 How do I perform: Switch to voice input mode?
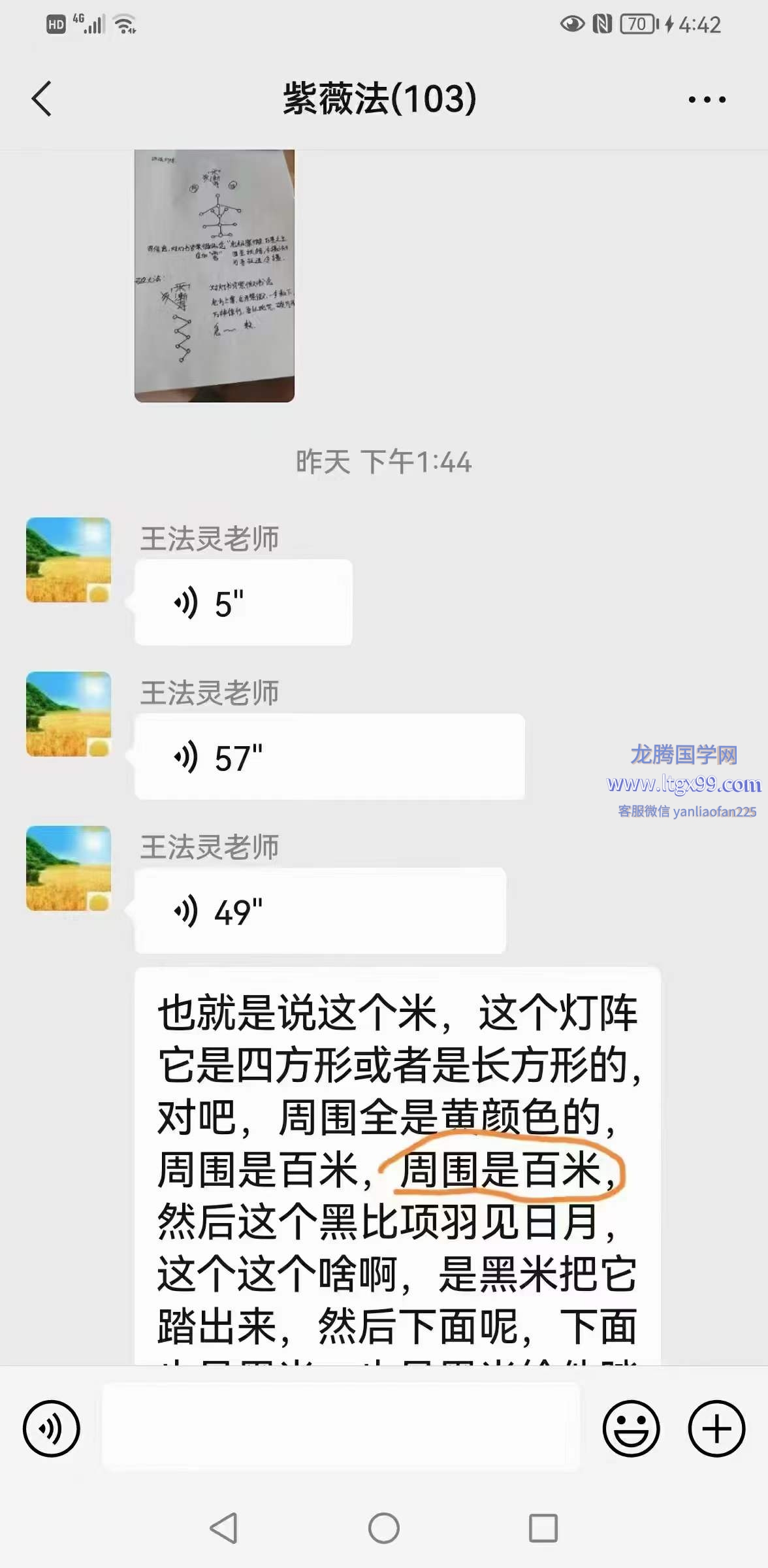coord(51,1428)
